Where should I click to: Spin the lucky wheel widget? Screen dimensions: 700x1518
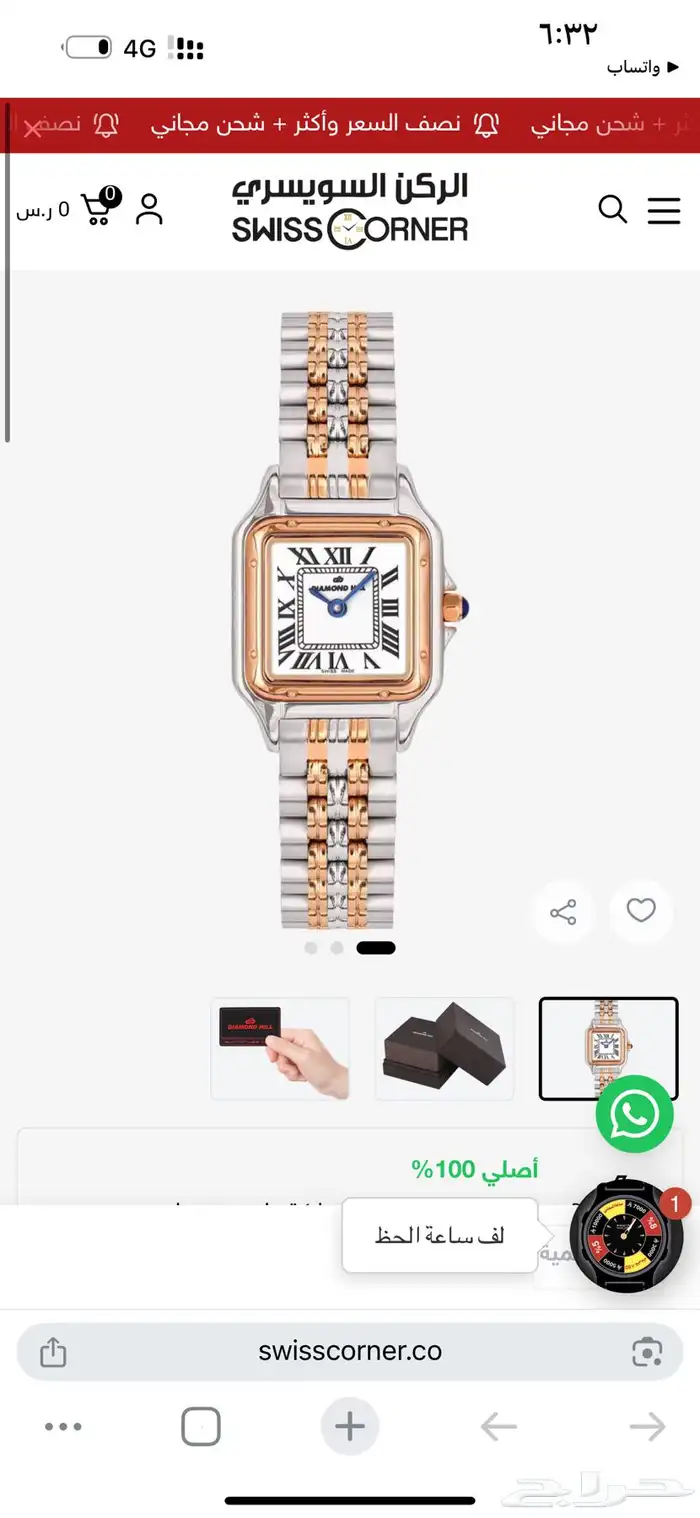coord(627,1234)
